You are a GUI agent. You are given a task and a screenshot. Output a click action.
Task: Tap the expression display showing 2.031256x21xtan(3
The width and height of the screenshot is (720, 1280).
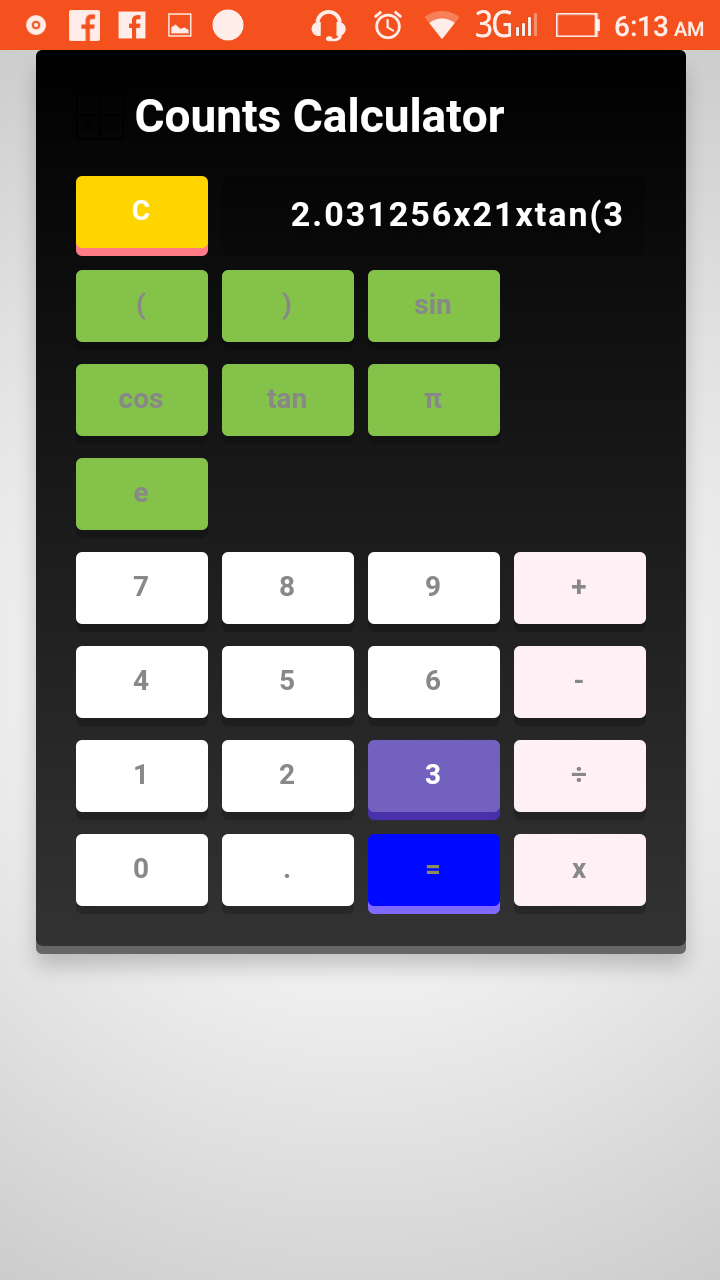[433, 214]
